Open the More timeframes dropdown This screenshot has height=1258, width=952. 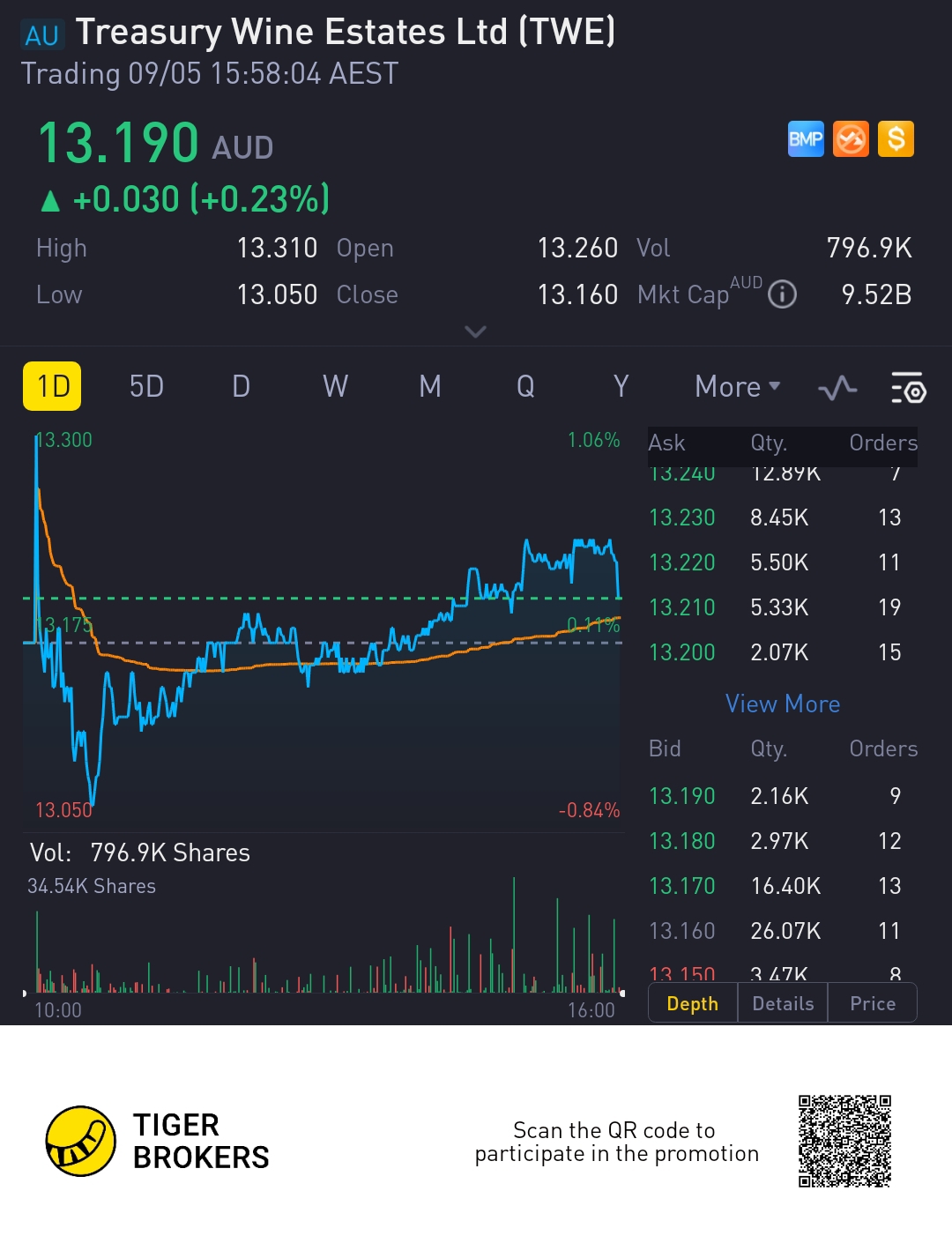[x=737, y=387]
